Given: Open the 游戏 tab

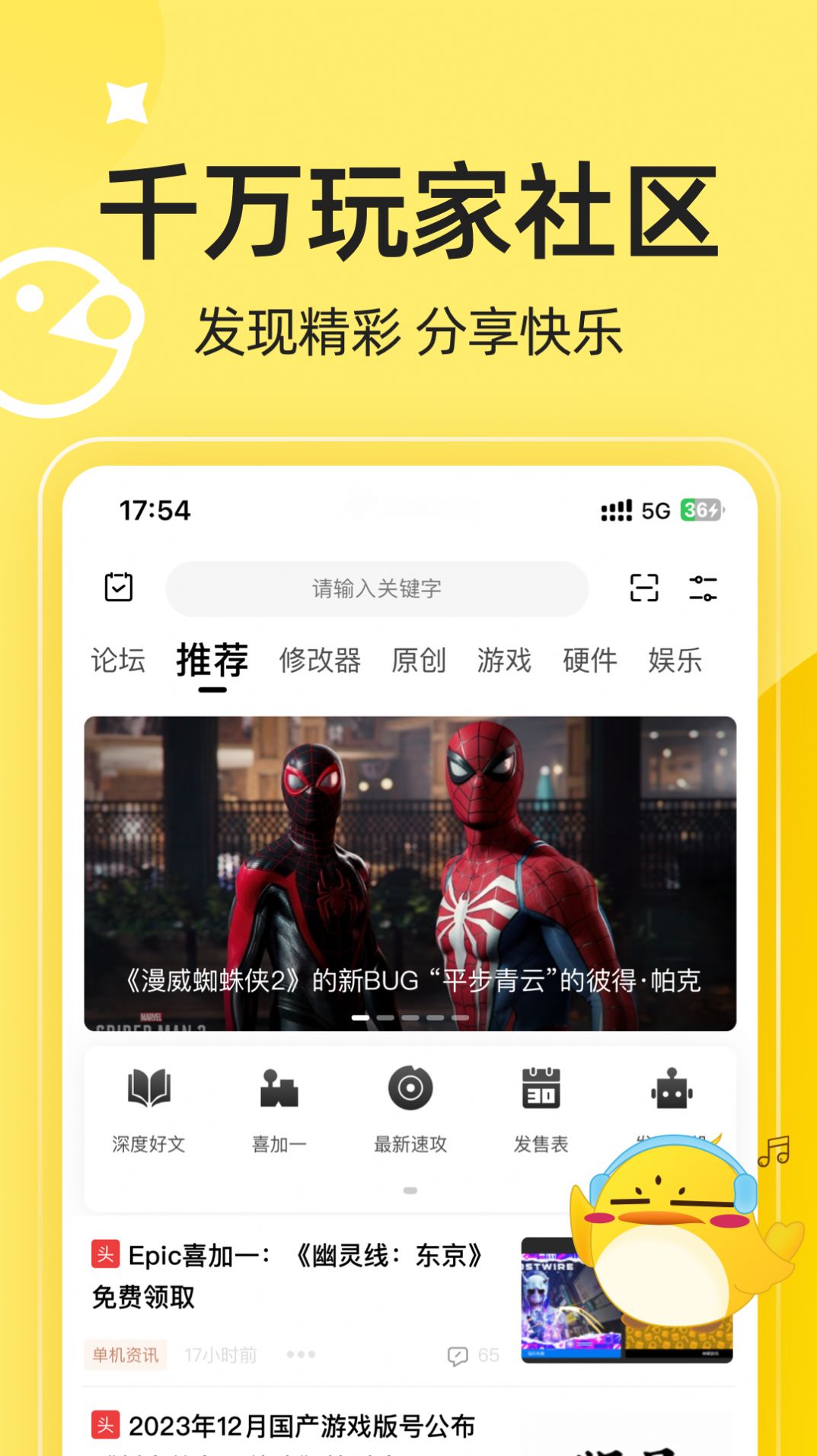Looking at the screenshot, I should [505, 661].
